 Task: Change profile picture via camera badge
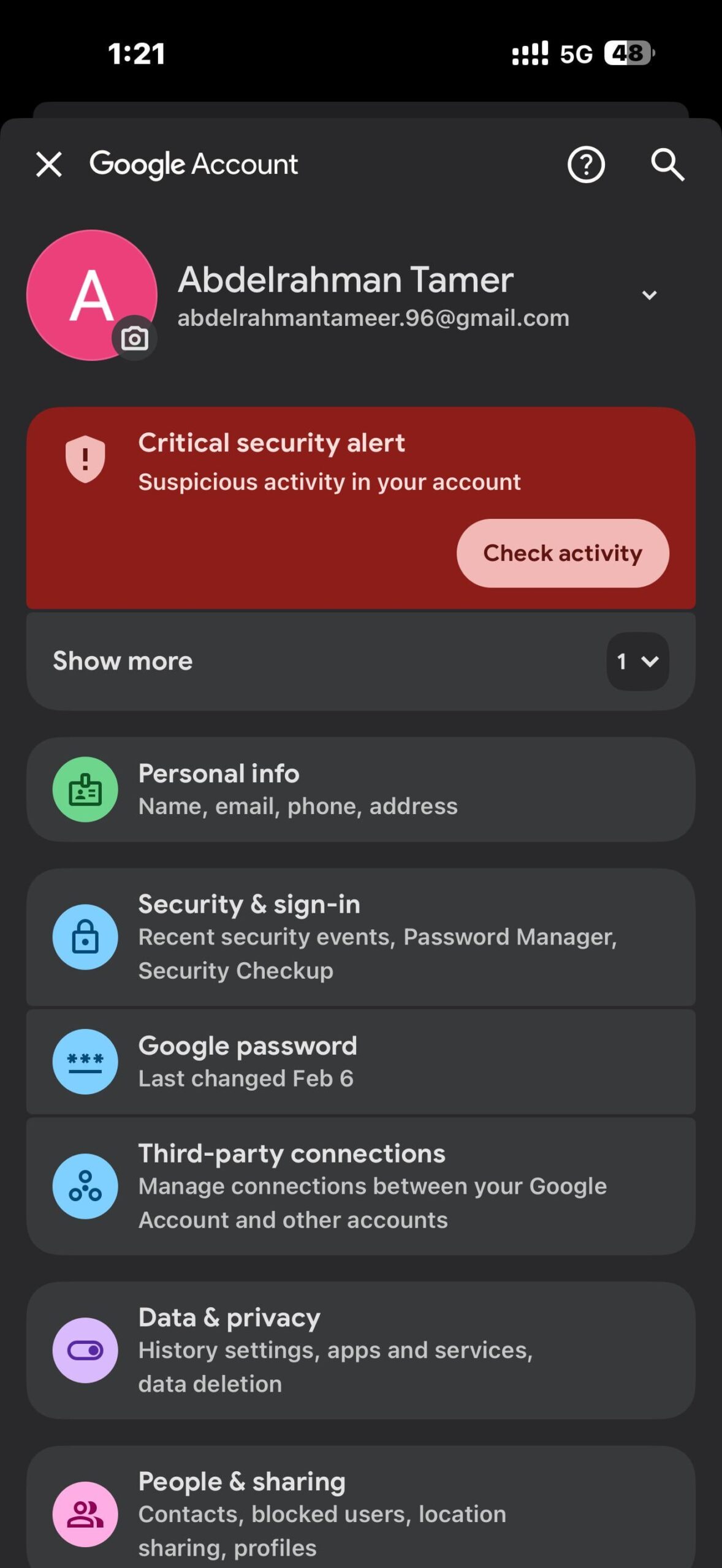[134, 338]
